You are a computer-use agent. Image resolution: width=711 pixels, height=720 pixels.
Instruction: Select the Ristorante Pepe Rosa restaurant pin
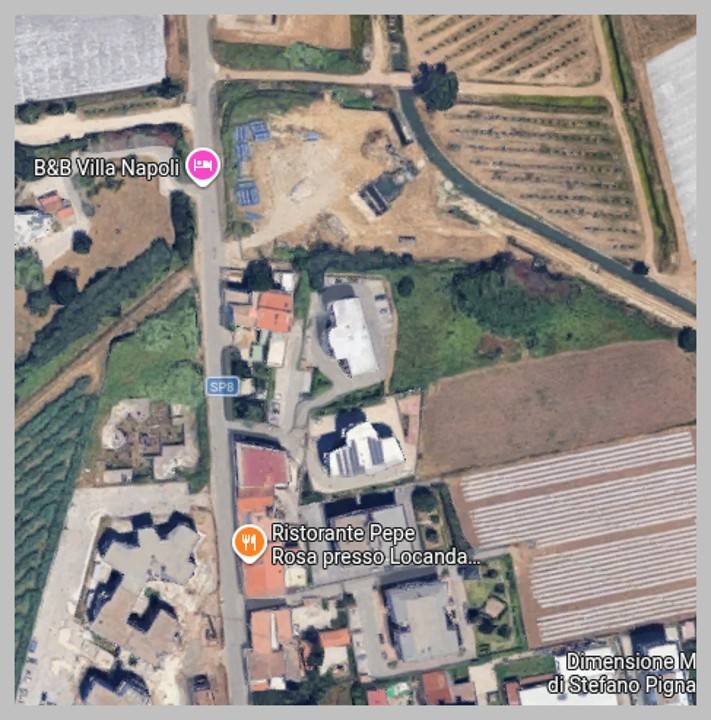click(247, 543)
